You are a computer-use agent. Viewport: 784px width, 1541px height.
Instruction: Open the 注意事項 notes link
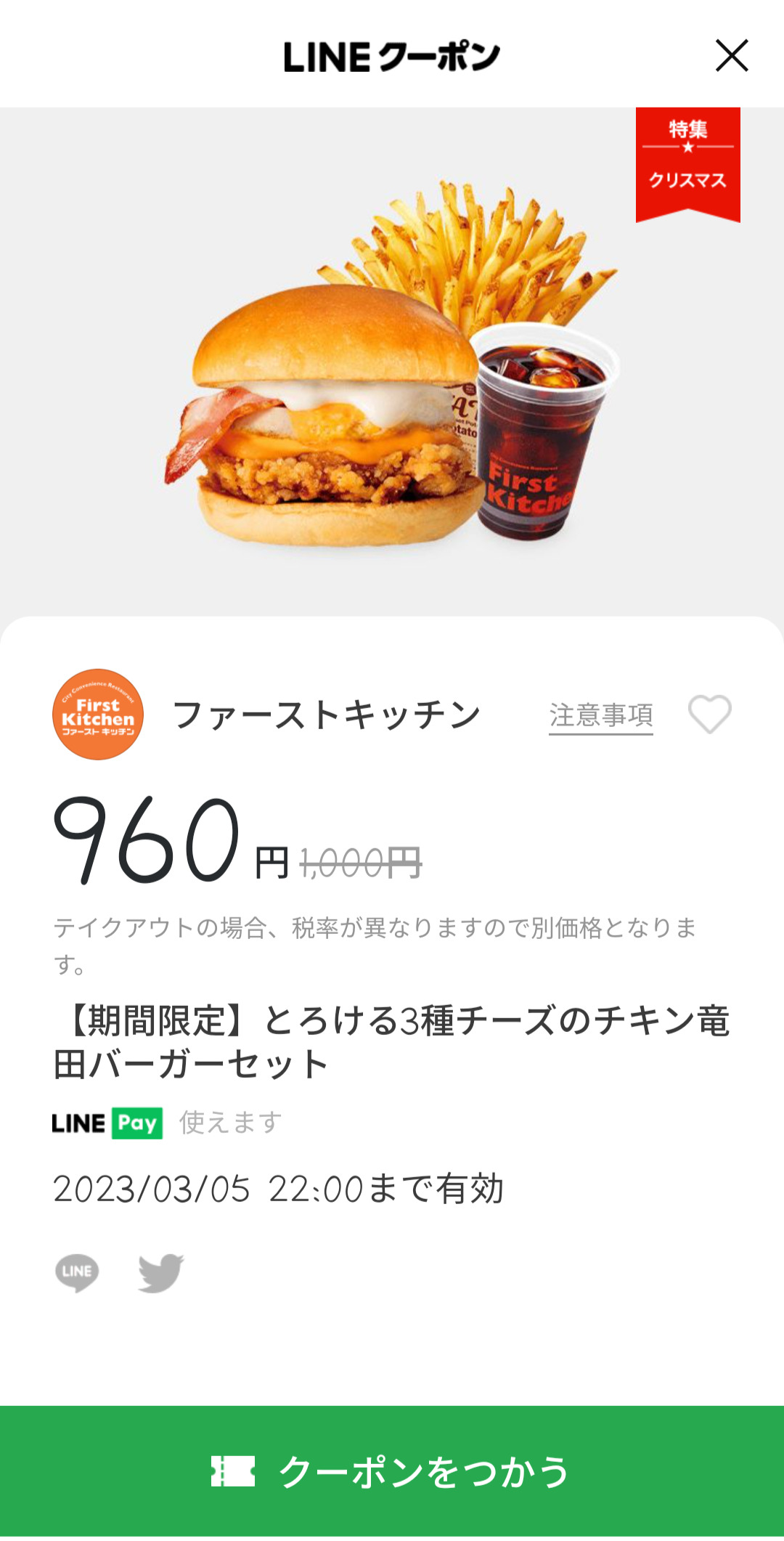pos(600,715)
